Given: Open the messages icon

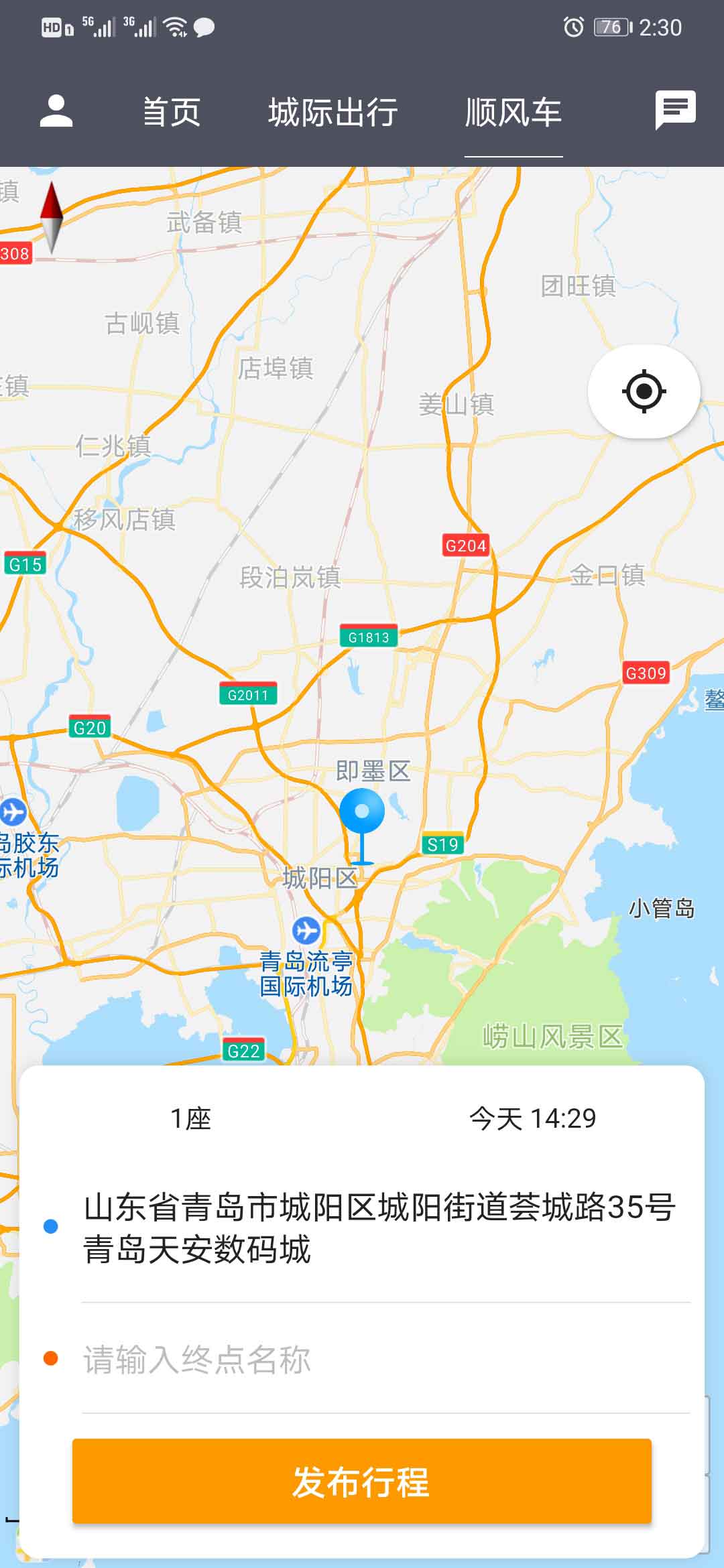Looking at the screenshot, I should tap(675, 110).
